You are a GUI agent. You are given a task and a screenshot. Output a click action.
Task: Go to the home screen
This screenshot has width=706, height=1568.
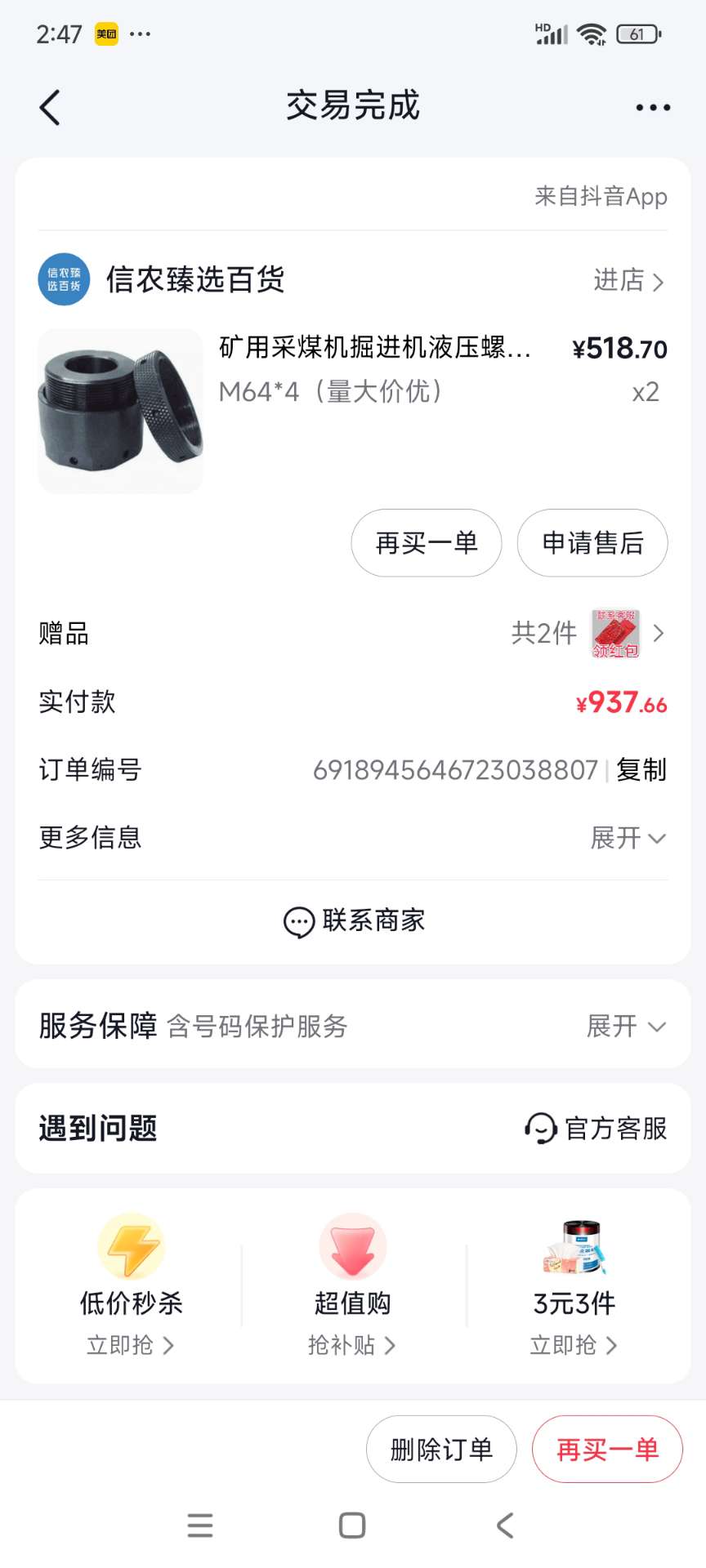pos(352,1525)
